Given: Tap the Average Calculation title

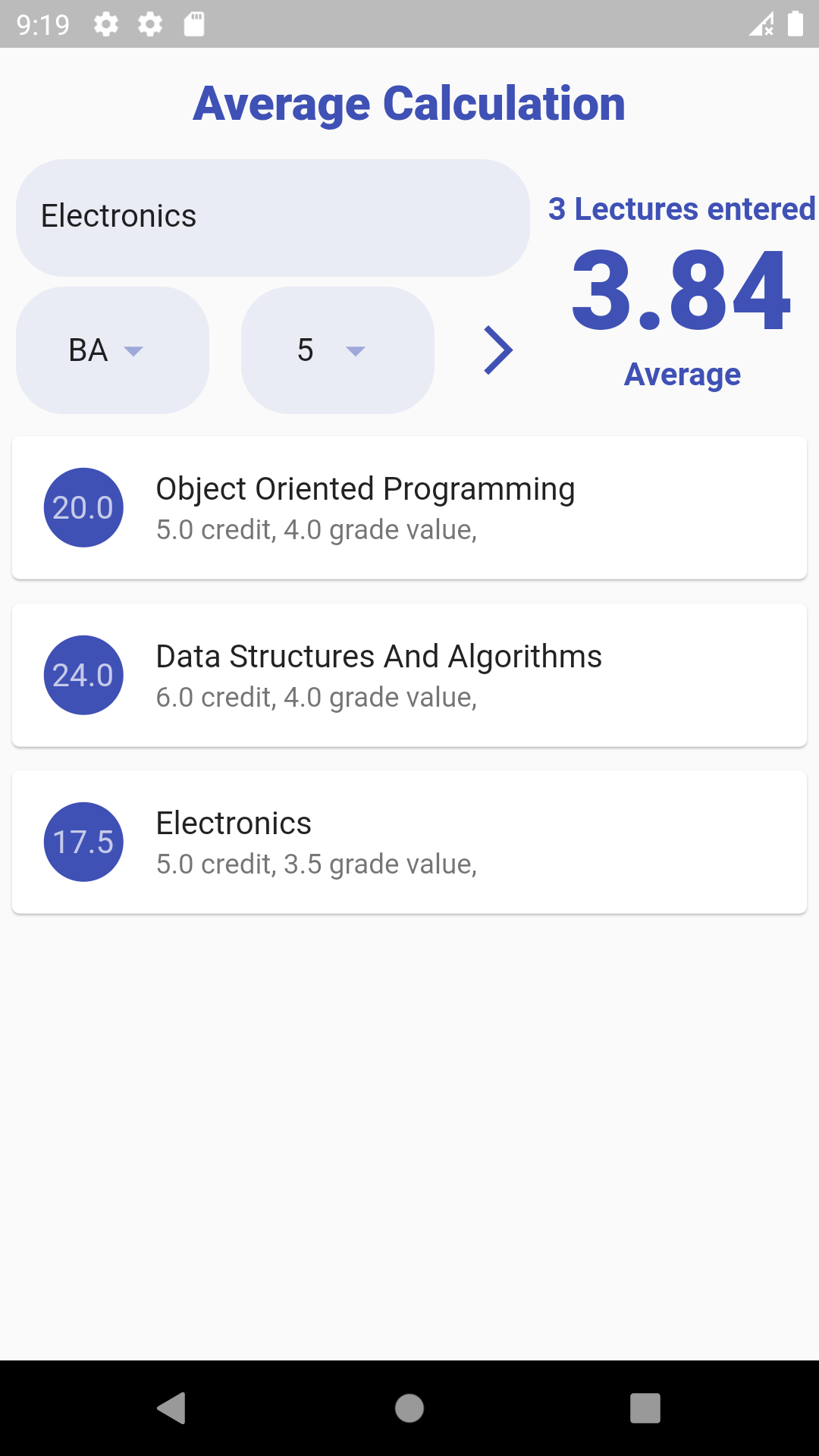Looking at the screenshot, I should 409,103.
